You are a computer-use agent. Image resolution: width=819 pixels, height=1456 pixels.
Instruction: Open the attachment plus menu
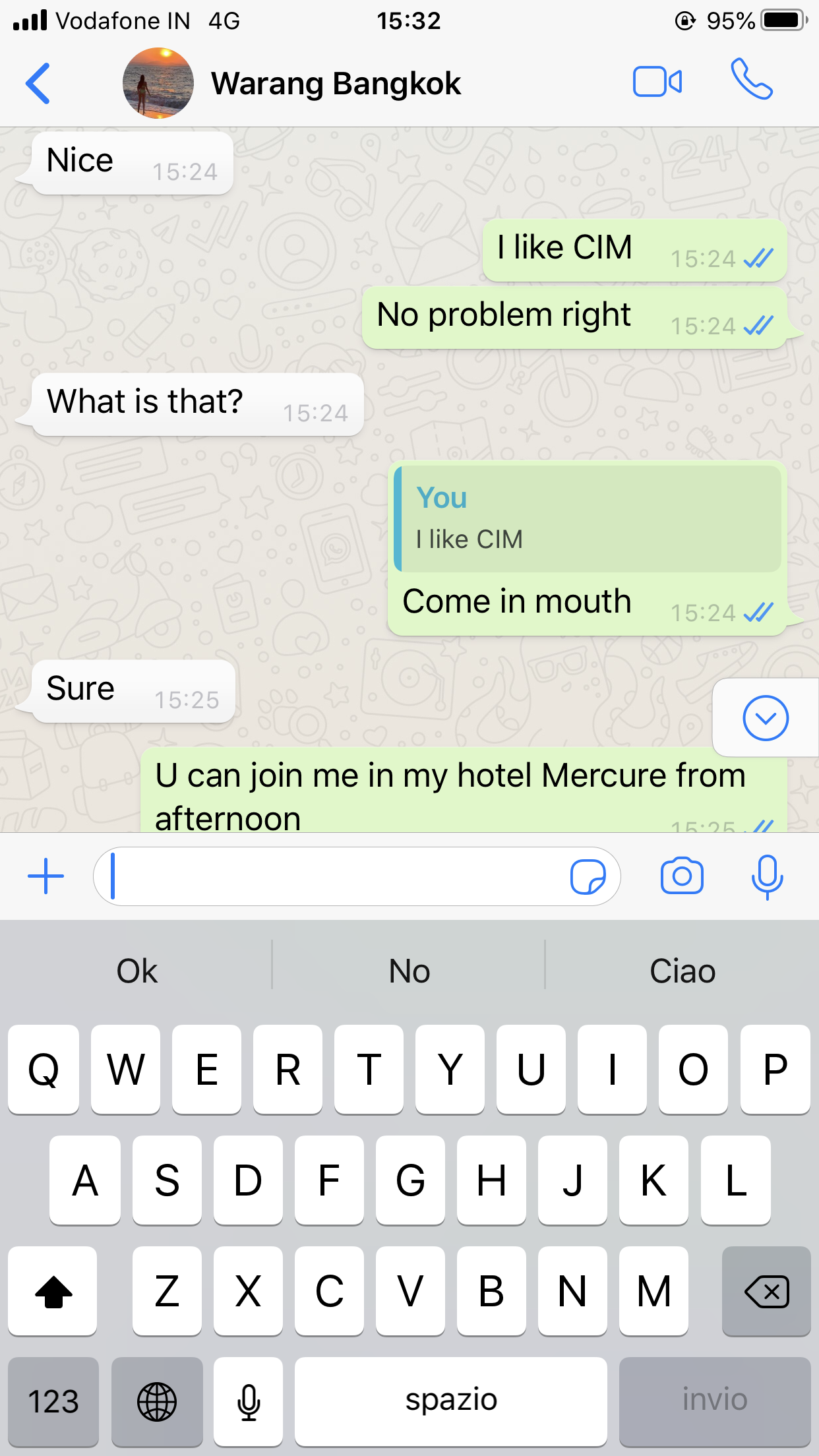click(45, 876)
